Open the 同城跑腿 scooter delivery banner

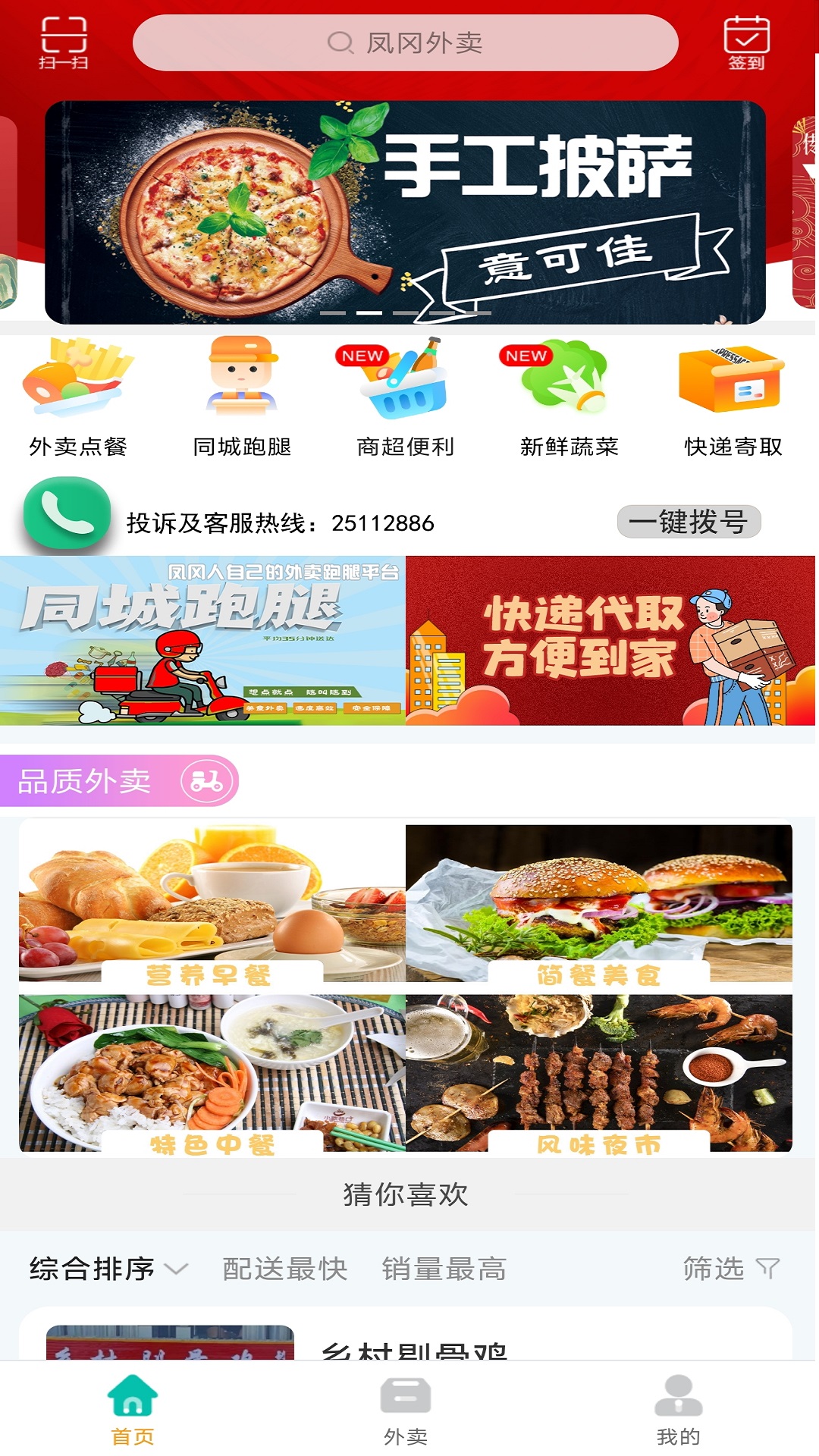pos(202,641)
